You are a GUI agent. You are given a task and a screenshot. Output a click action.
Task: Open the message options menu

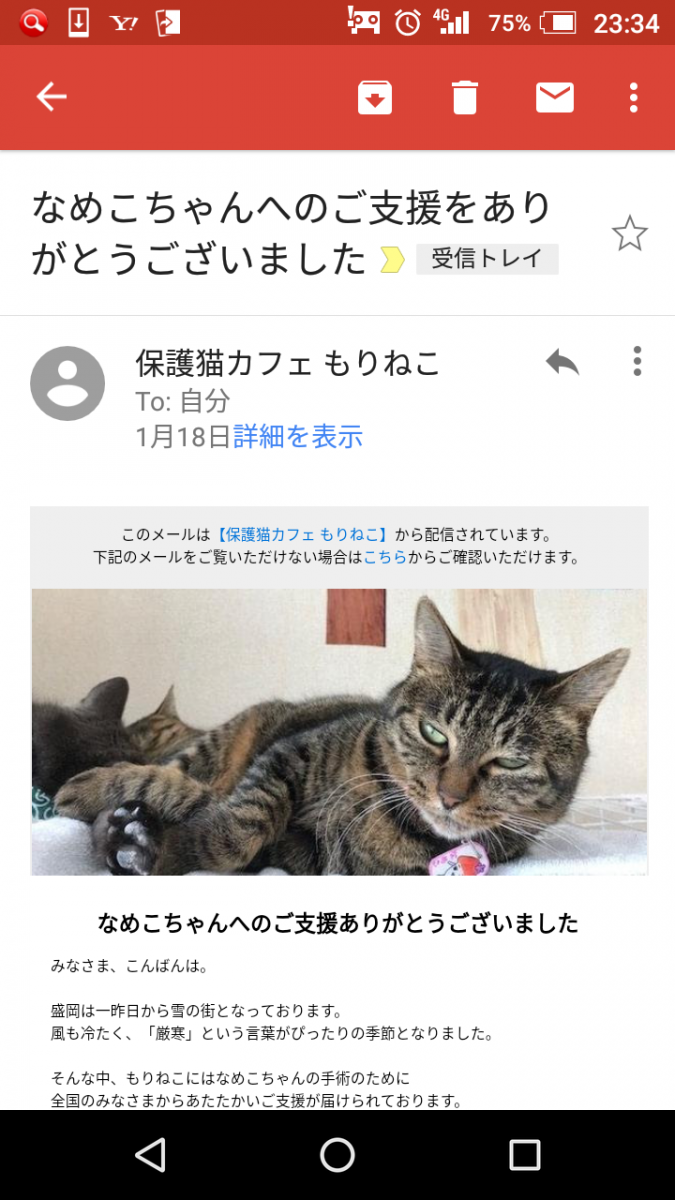tap(637, 361)
